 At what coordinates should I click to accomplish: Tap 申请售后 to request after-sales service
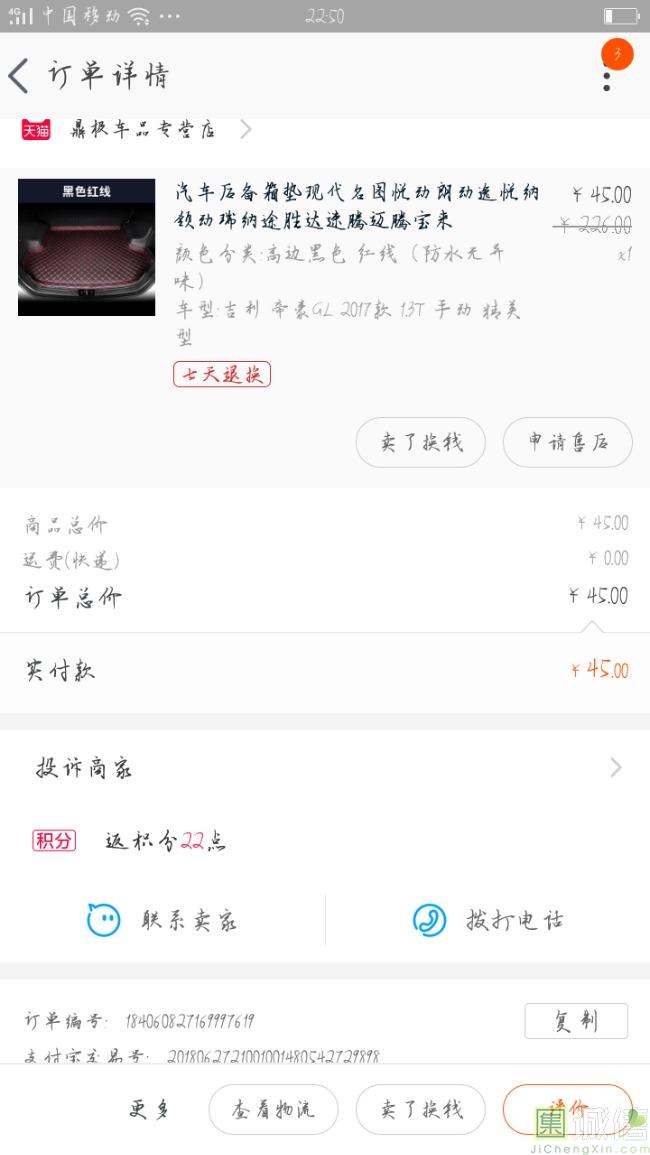[567, 443]
